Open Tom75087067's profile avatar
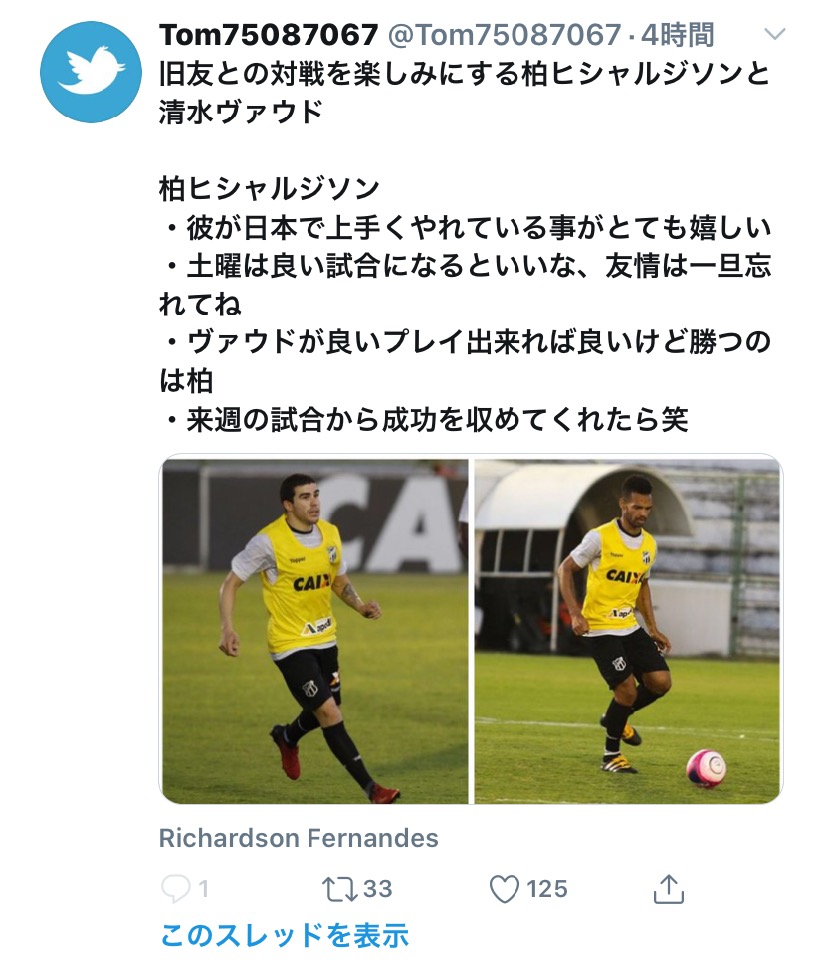824x963 pixels. click(x=88, y=72)
